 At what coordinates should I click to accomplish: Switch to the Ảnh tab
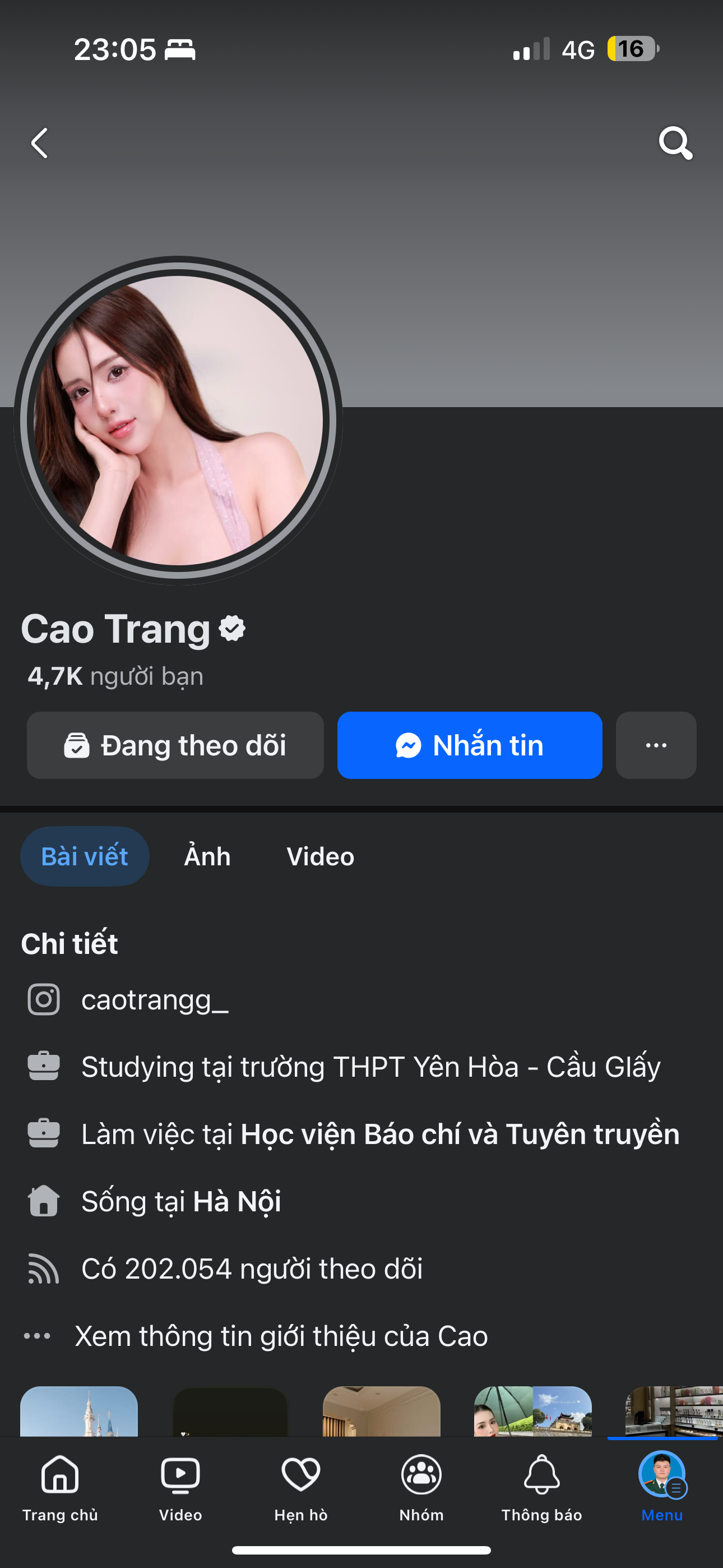point(207,856)
